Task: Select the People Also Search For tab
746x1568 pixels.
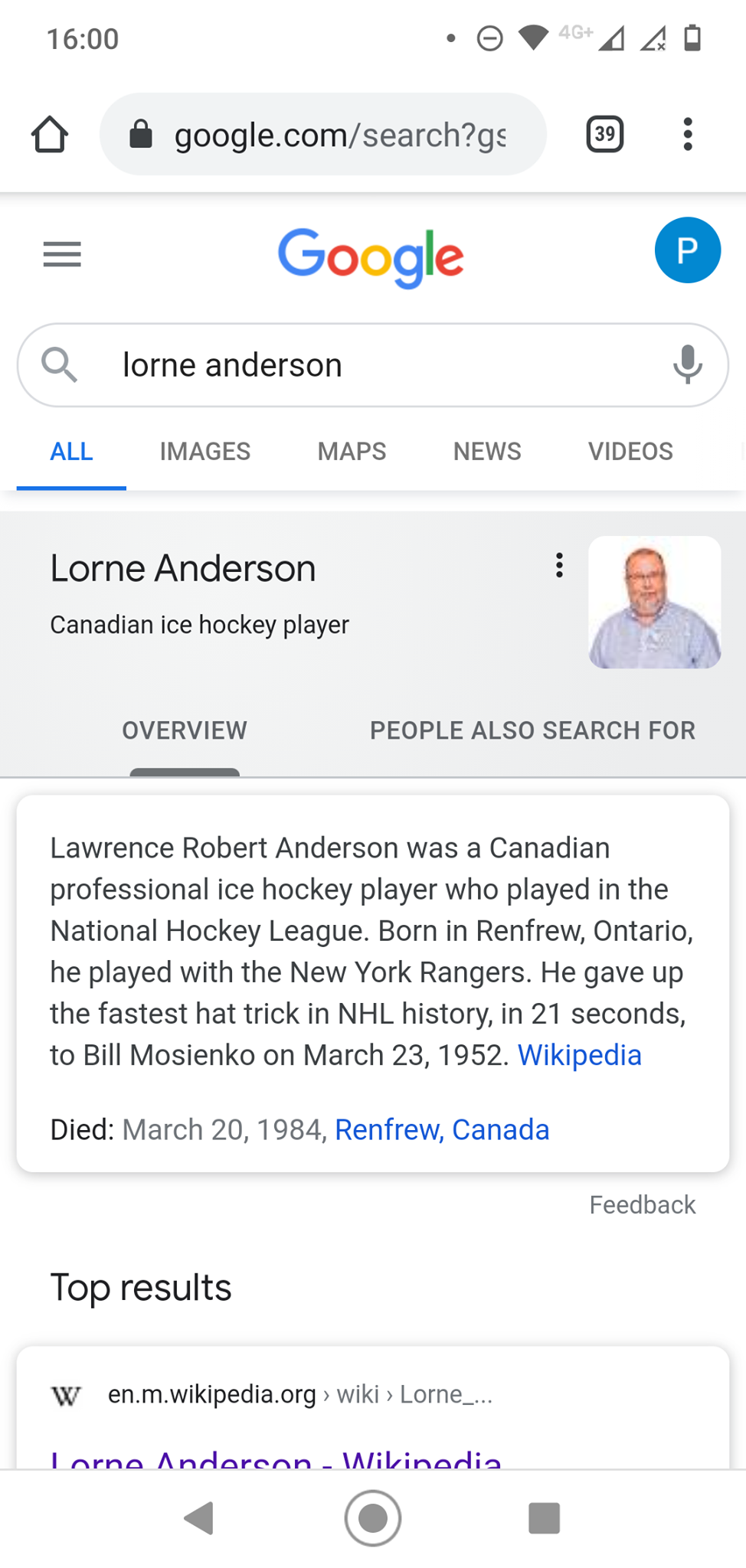Action: [x=532, y=730]
